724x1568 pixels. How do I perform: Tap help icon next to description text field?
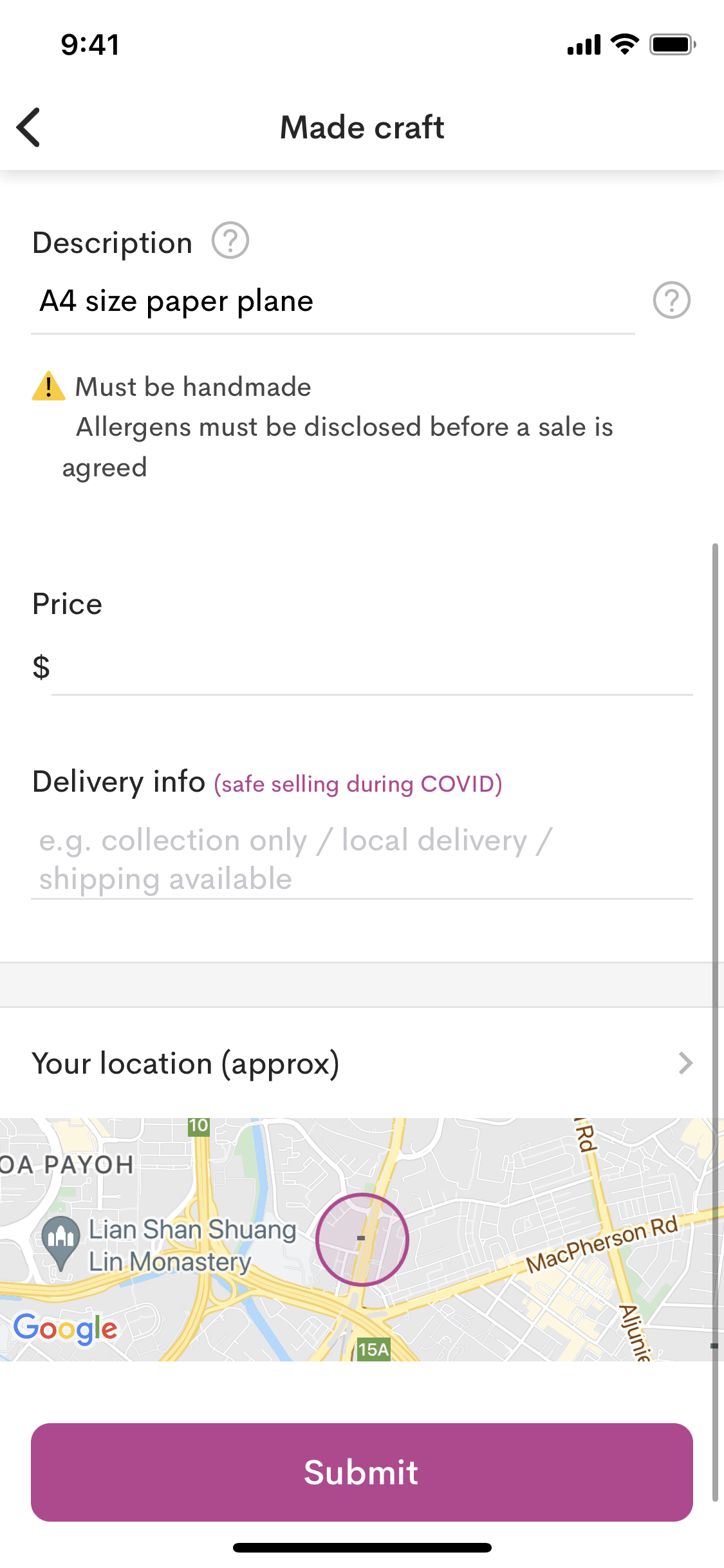[671, 300]
